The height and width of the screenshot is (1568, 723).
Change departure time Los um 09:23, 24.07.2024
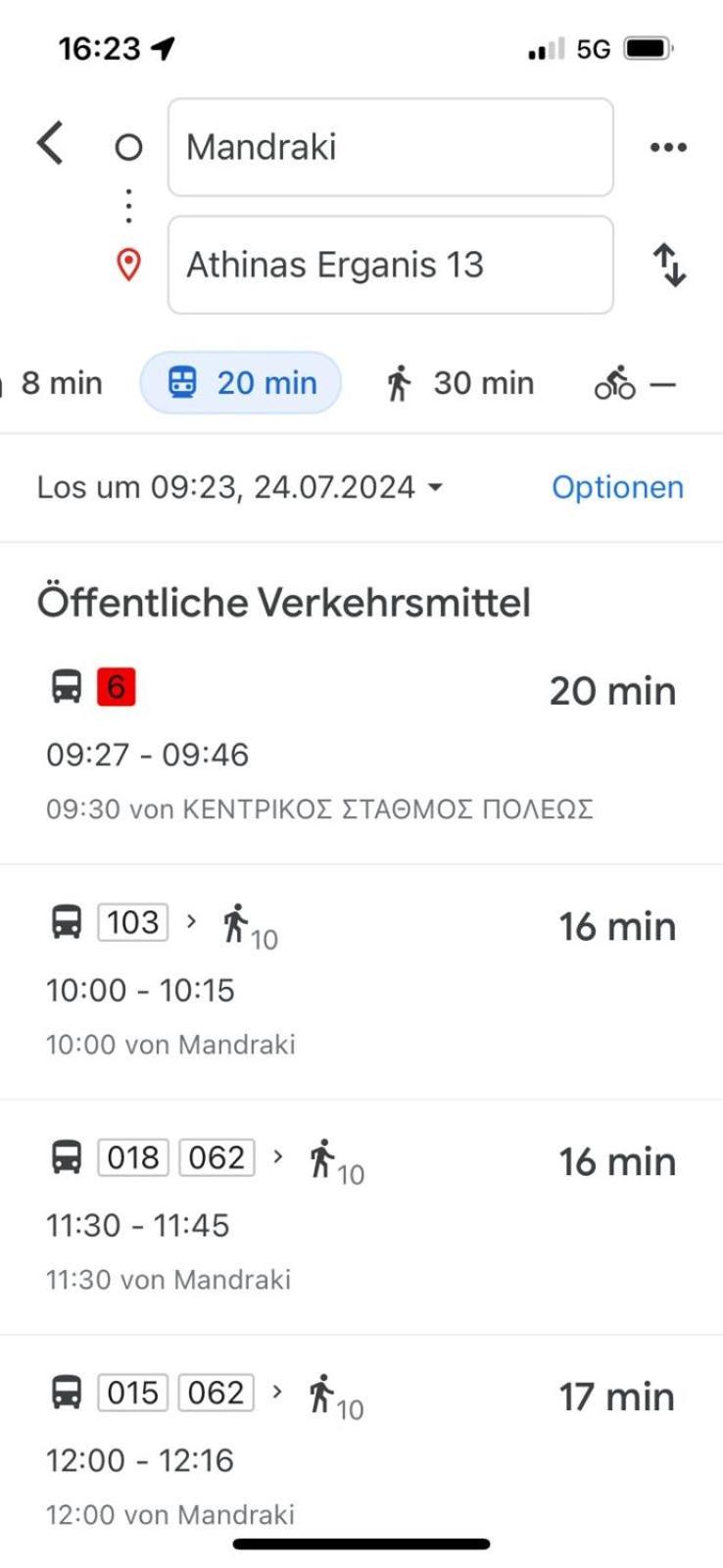point(240,487)
